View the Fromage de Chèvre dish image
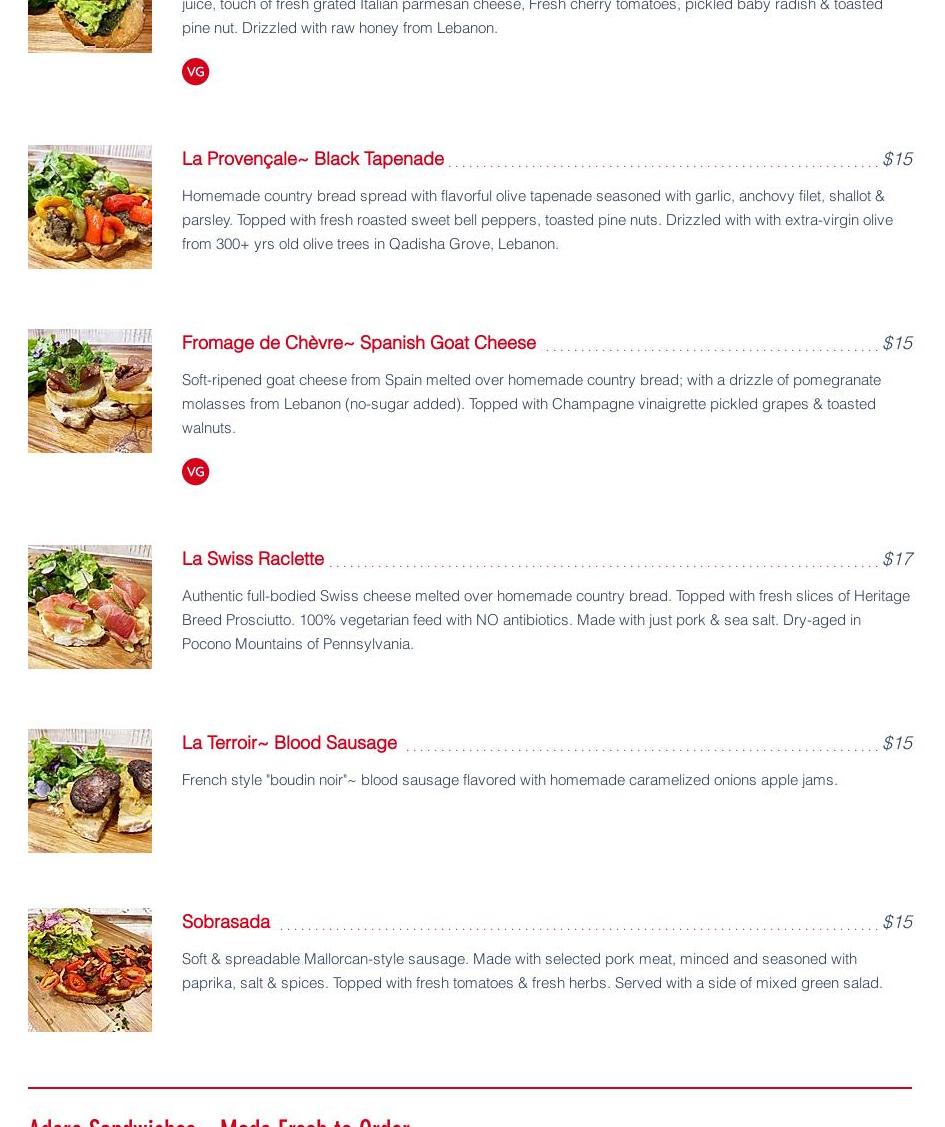This screenshot has width=945, height=1127. pyautogui.click(x=90, y=391)
